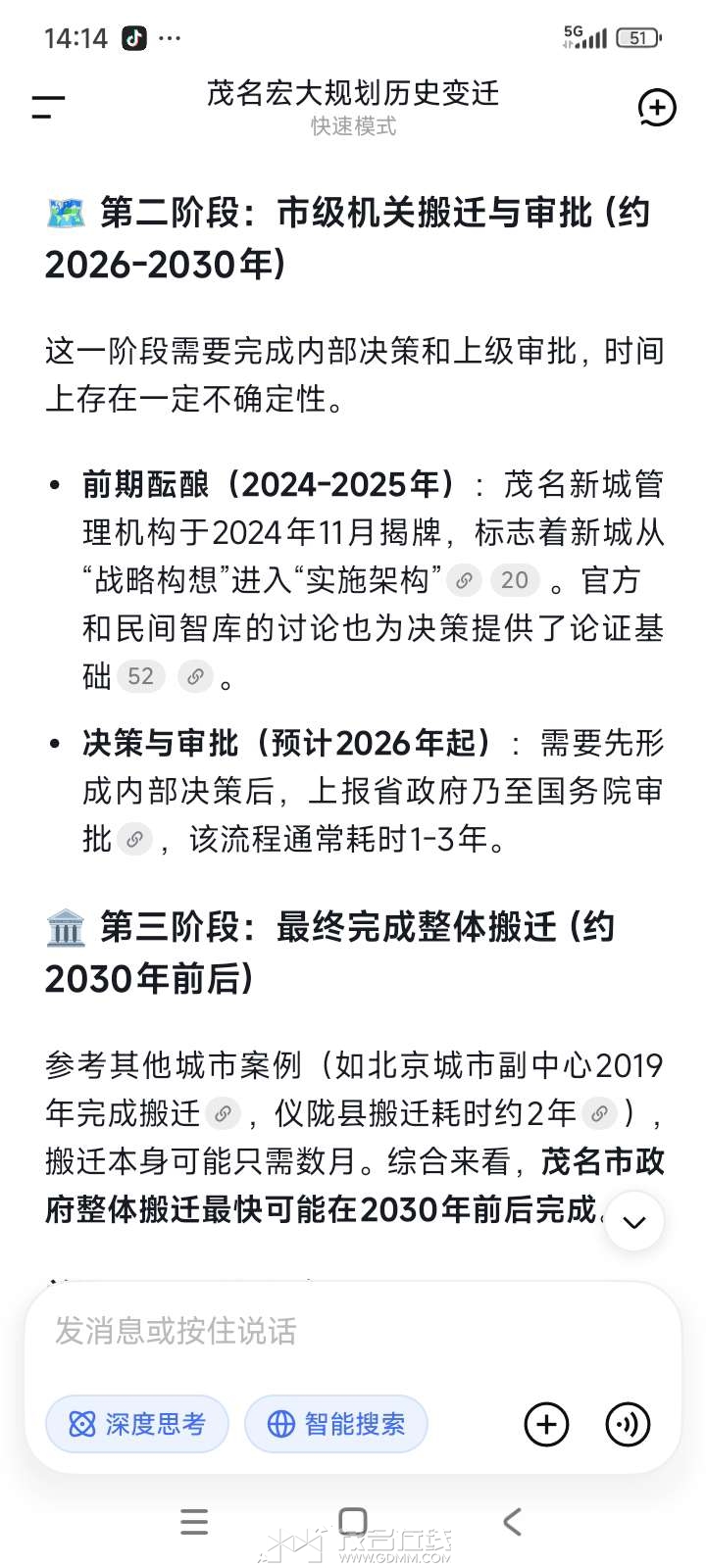
Task: Open citation 20 source reference
Action: pos(514,581)
